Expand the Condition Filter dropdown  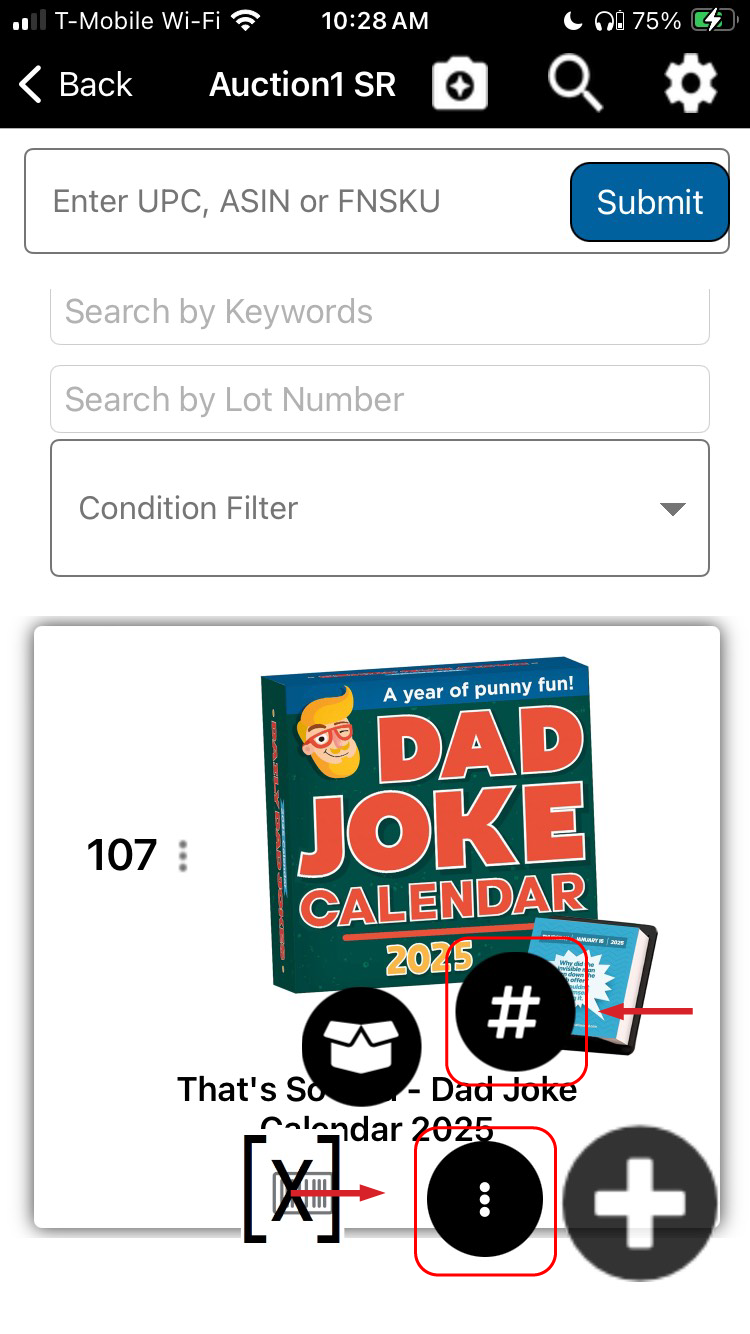(380, 508)
